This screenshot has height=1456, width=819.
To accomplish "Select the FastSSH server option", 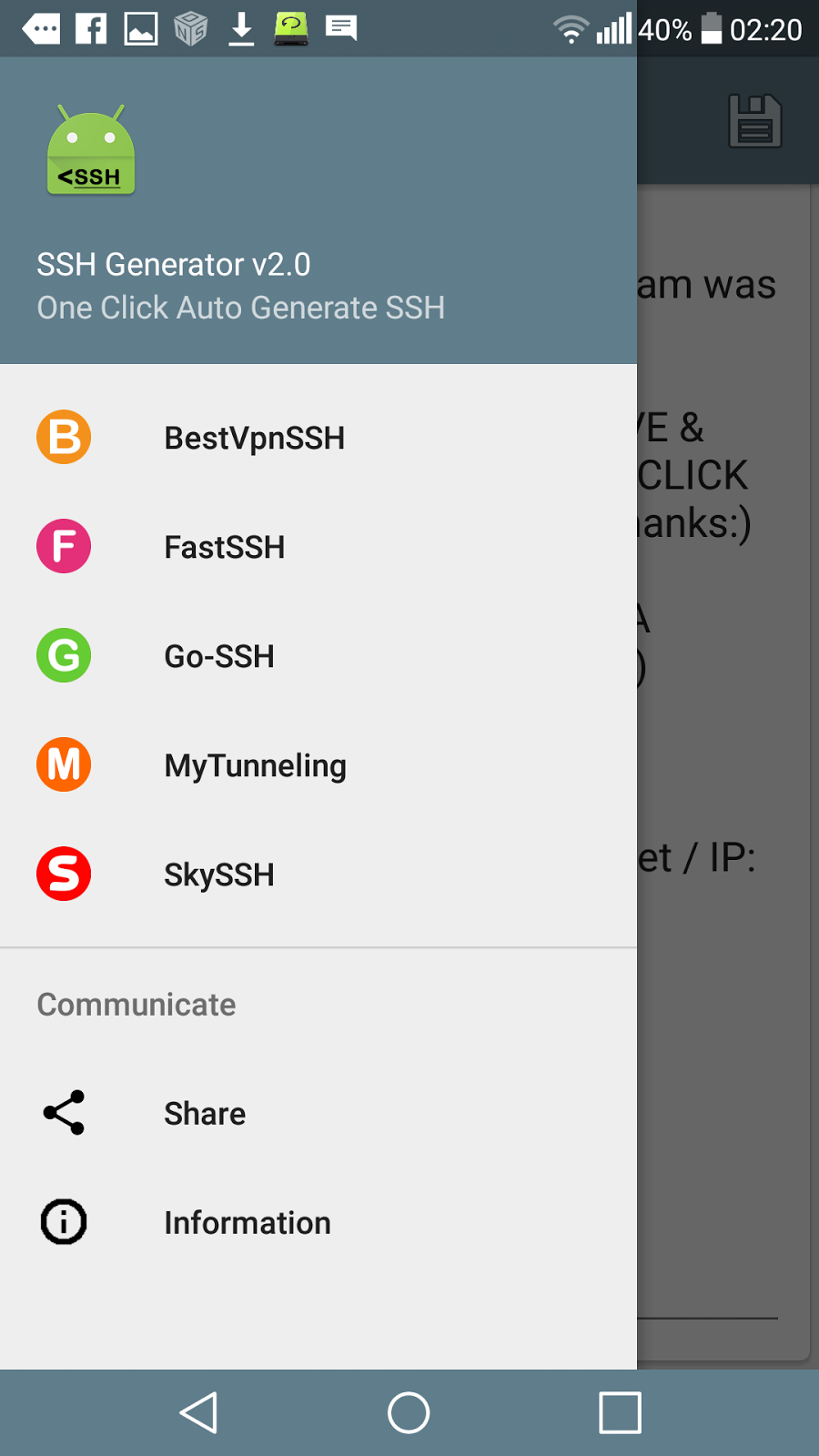I will [318, 547].
